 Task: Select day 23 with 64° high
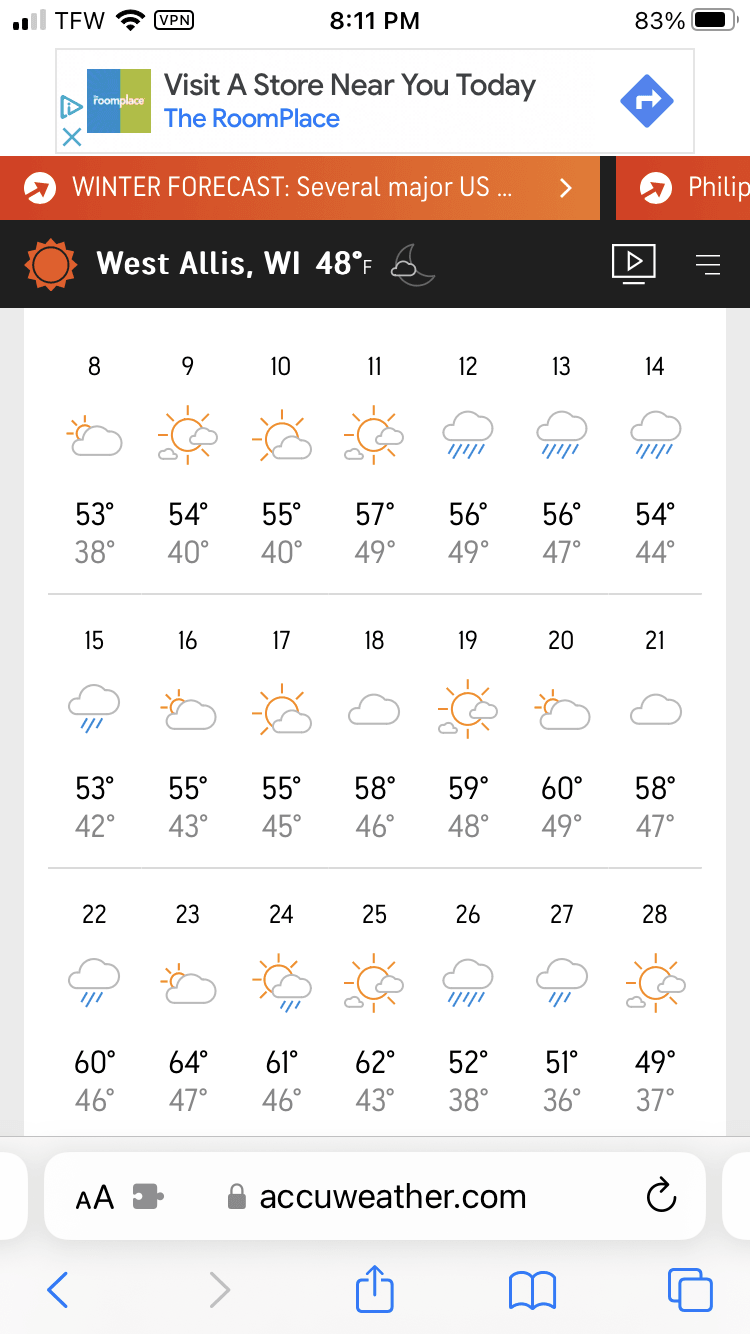pyautogui.click(x=188, y=1007)
